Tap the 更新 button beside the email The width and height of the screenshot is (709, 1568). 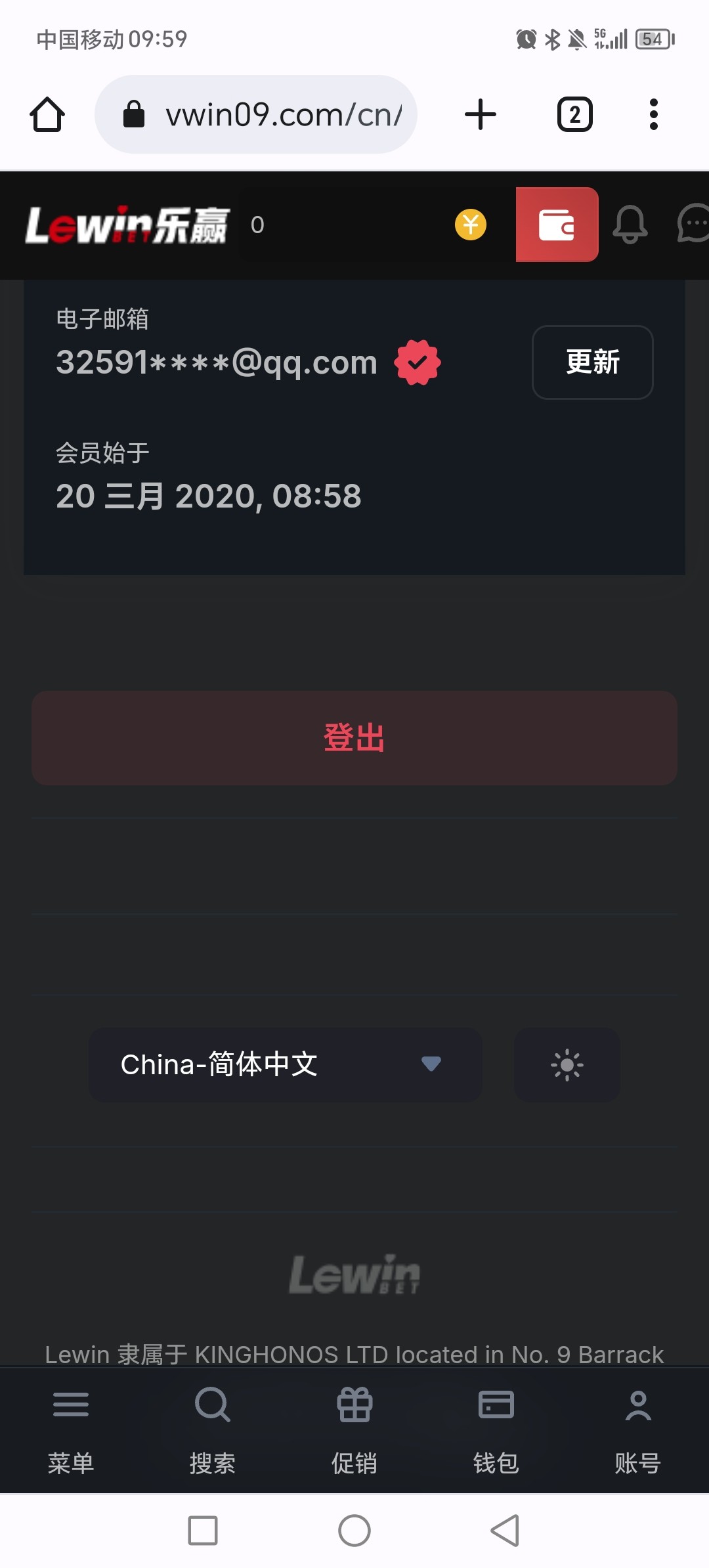click(x=592, y=362)
